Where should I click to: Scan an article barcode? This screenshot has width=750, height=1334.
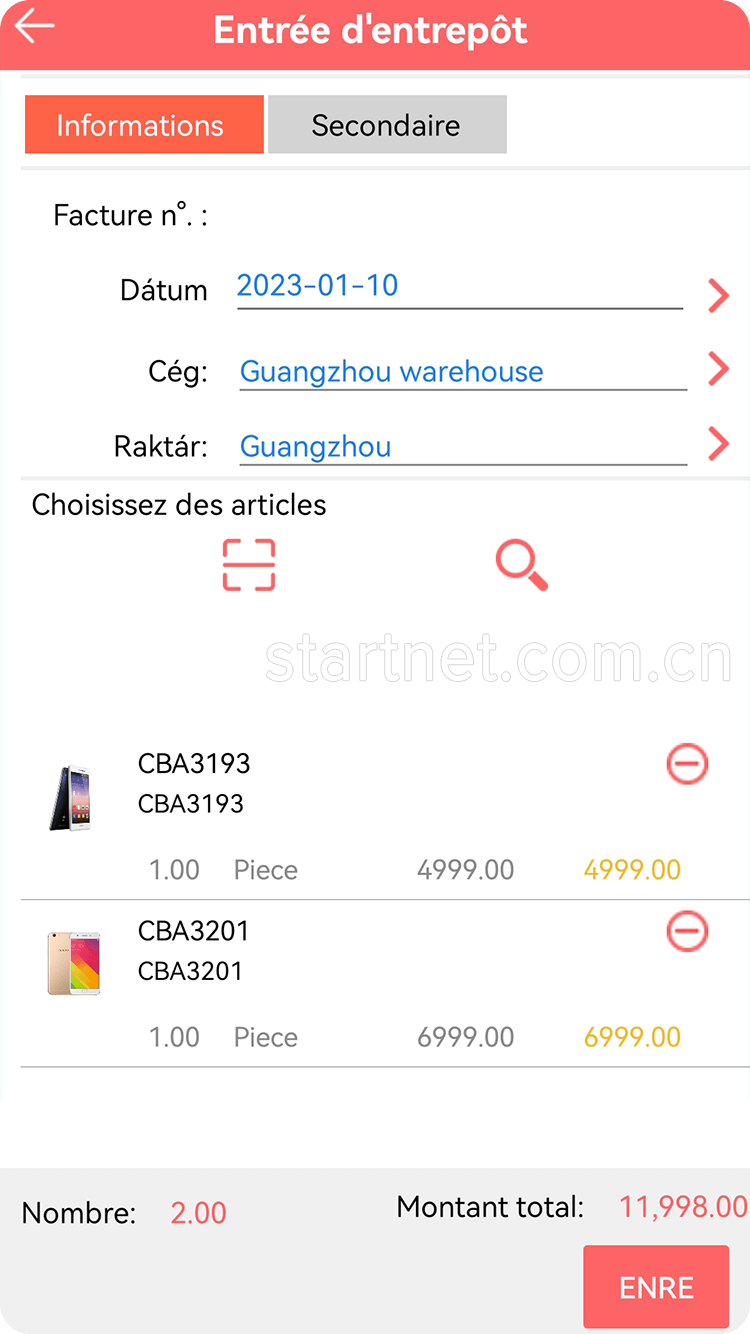coord(248,565)
